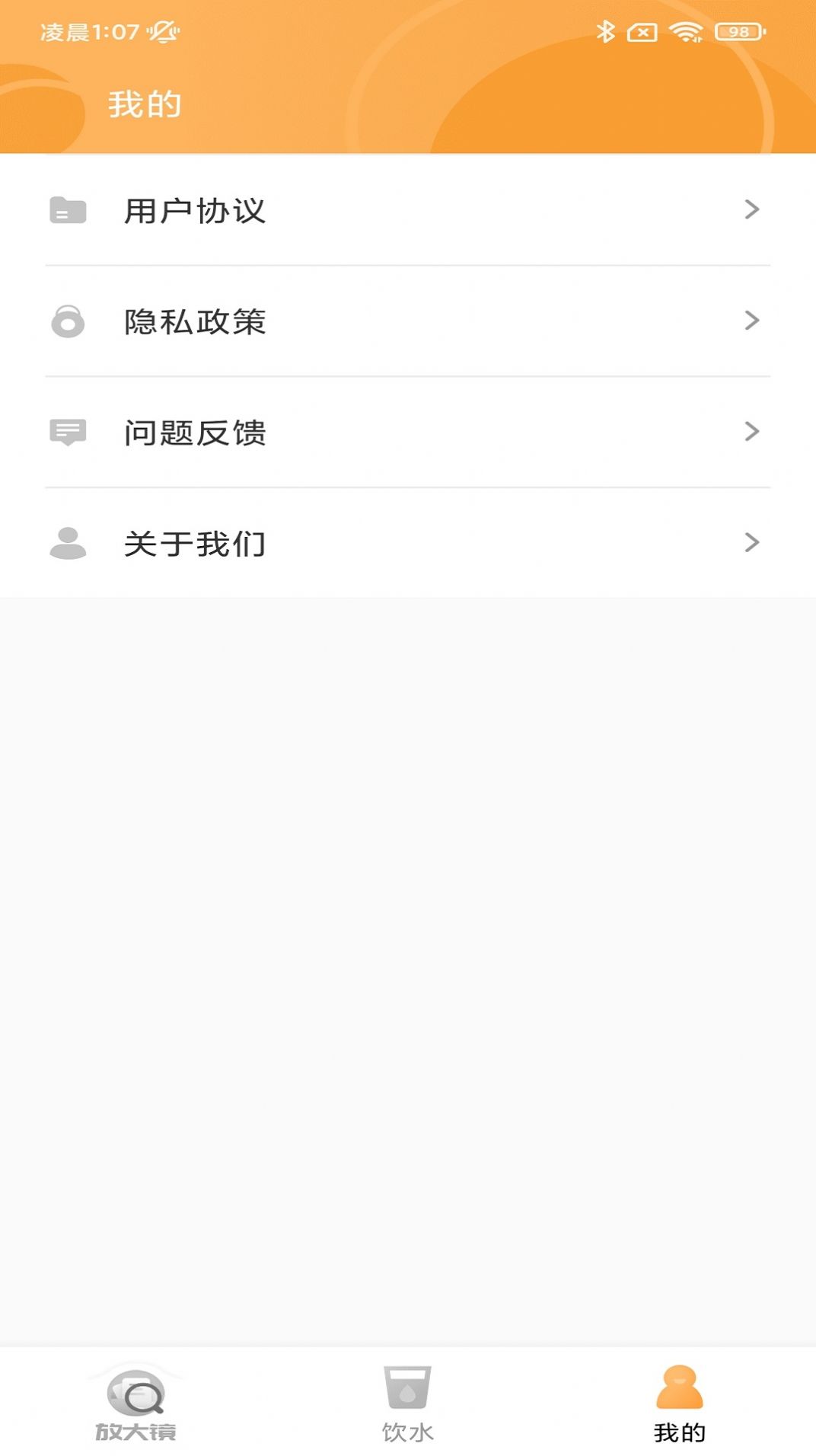Click the message bubble icon for 问题反馈
816x1456 pixels.
click(66, 433)
